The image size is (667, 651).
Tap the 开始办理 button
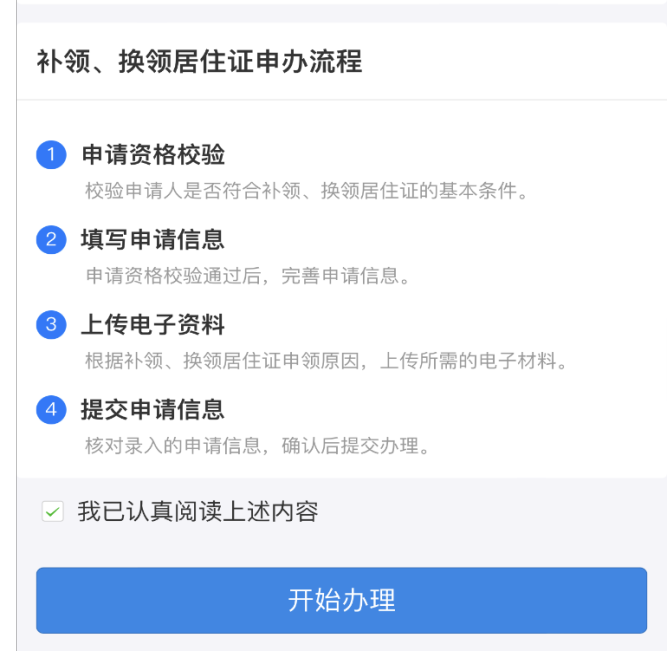(x=341, y=600)
